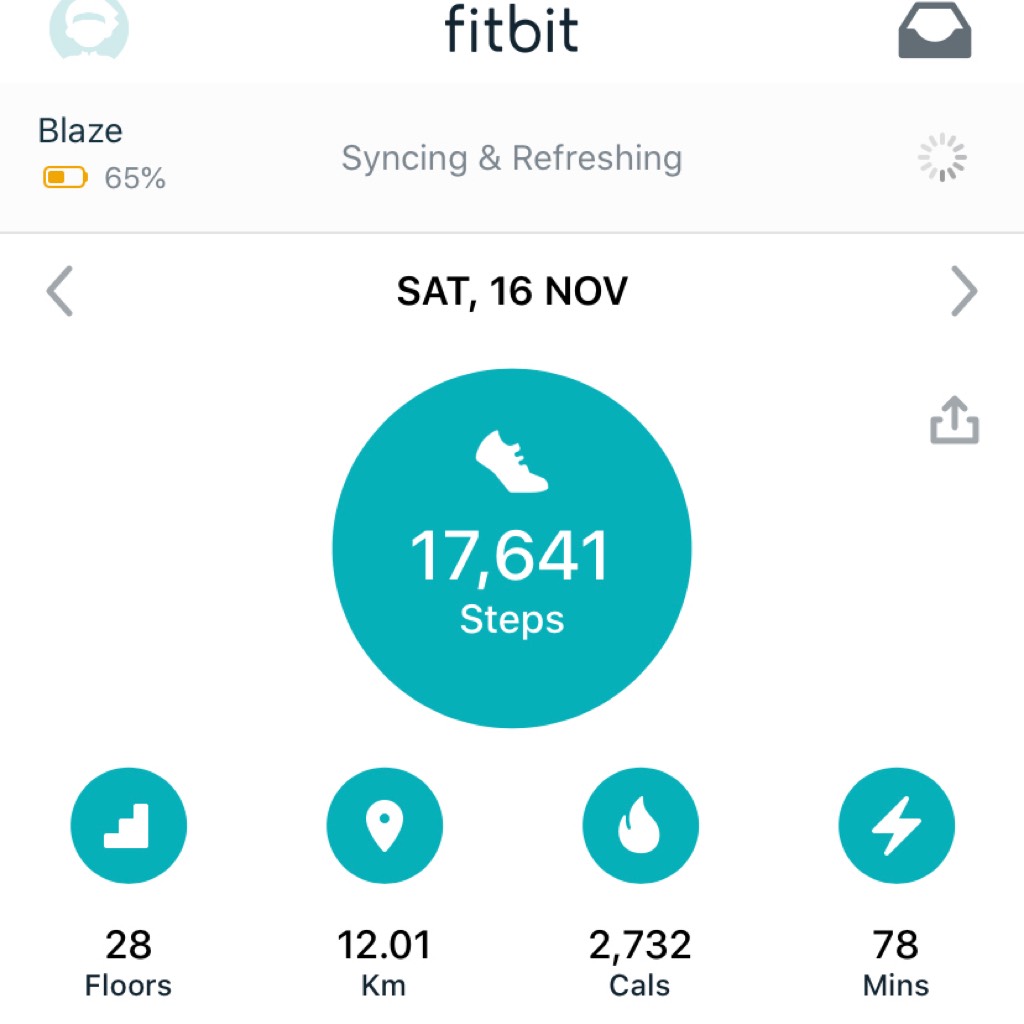Viewport: 1024px width, 1024px height.
Task: Share today's stats
Action: (x=954, y=420)
